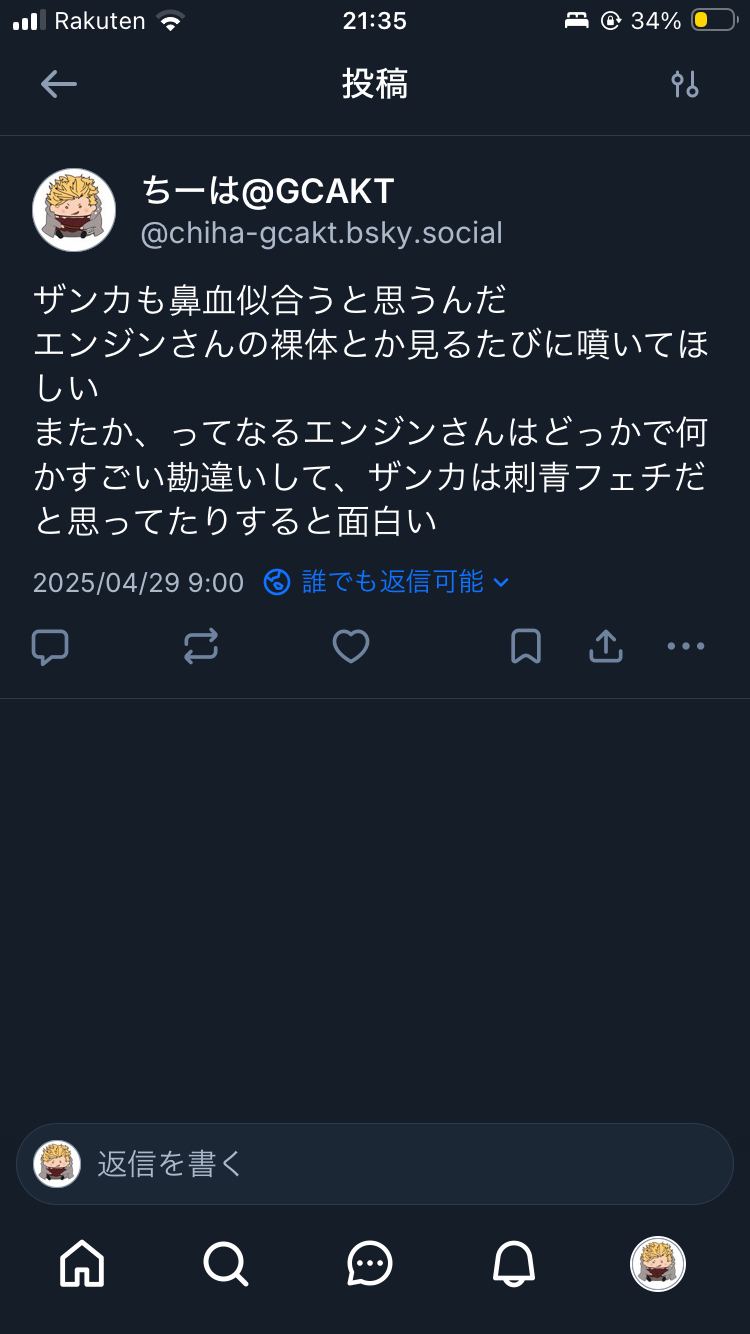Go back using the arrow icon
This screenshot has height=1334, width=750.
point(58,85)
